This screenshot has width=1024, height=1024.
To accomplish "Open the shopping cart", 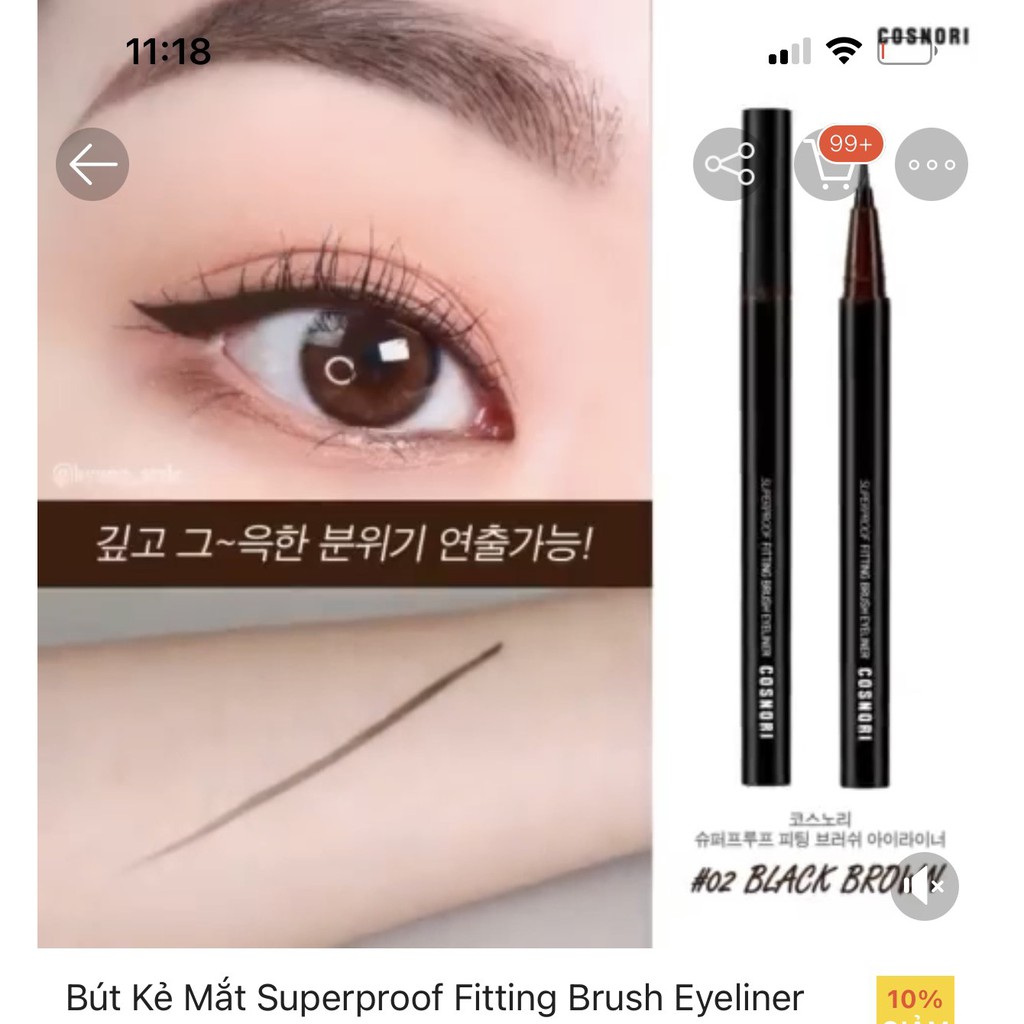I will click(x=832, y=168).
